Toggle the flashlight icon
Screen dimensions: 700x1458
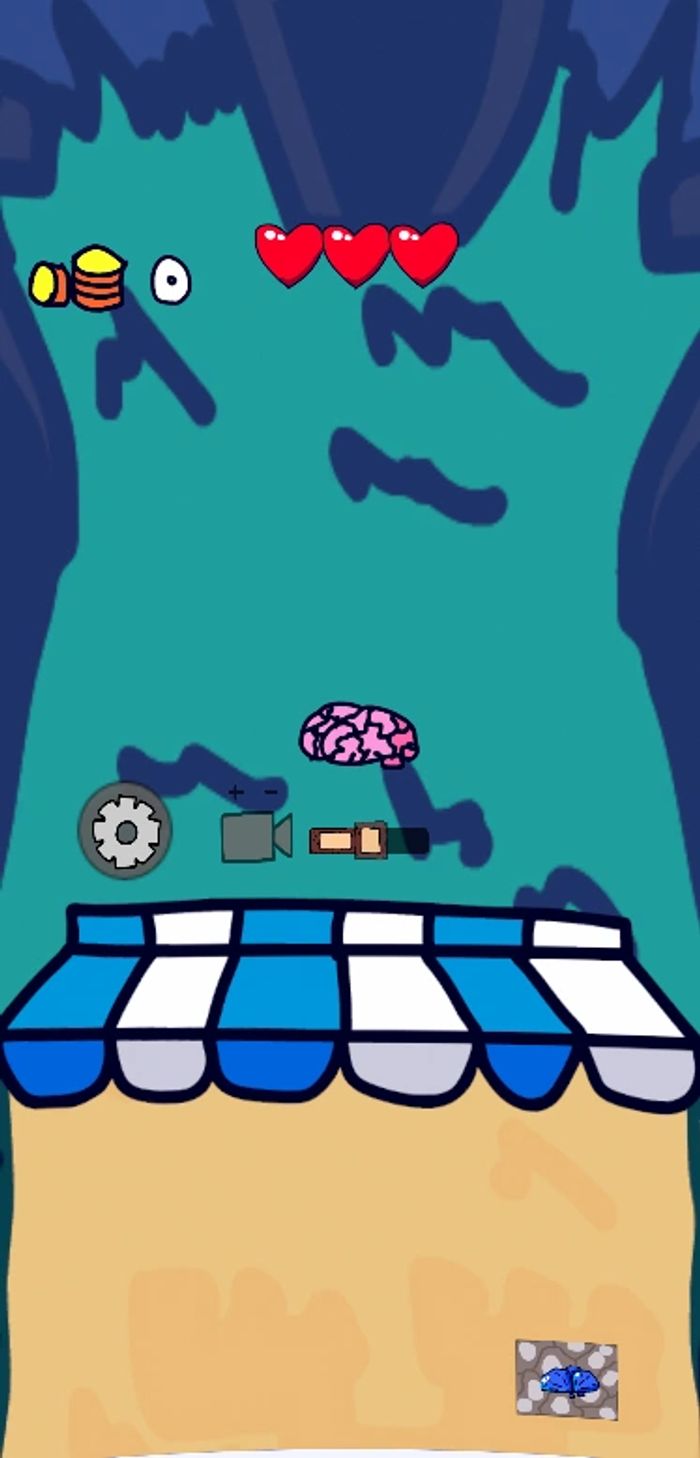point(368,840)
